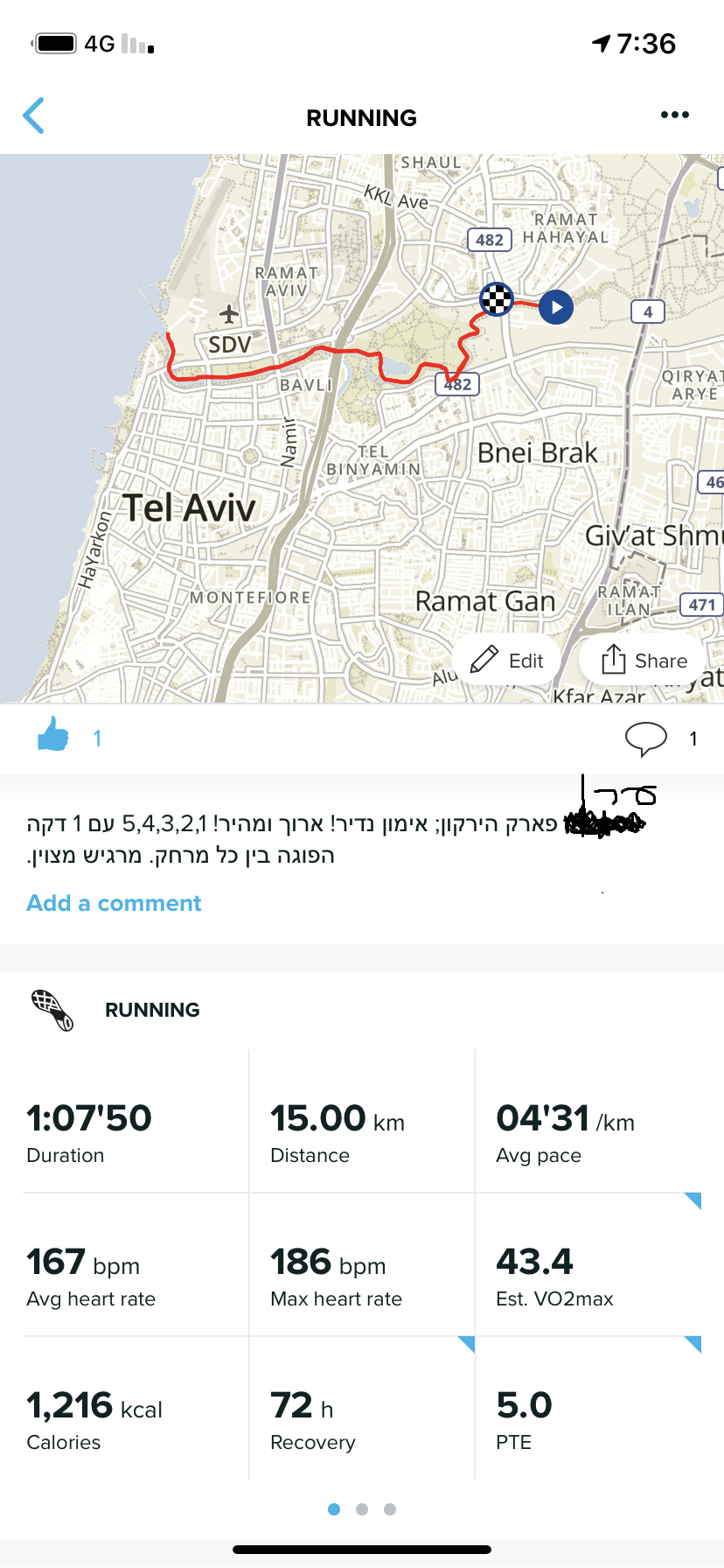The width and height of the screenshot is (724, 1568).
Task: Go back from the Running screen
Action: (33, 115)
